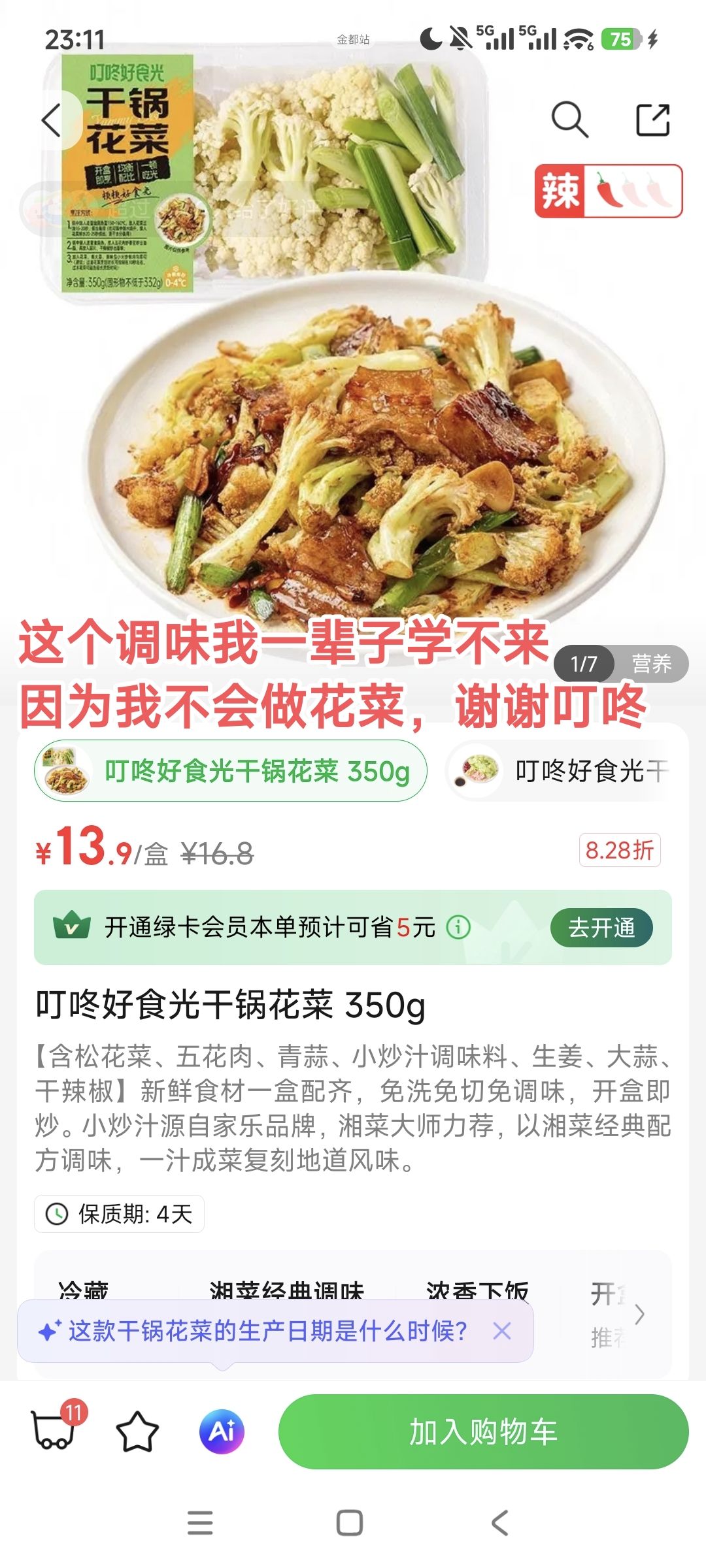Ask AI about the production date

click(x=268, y=1331)
